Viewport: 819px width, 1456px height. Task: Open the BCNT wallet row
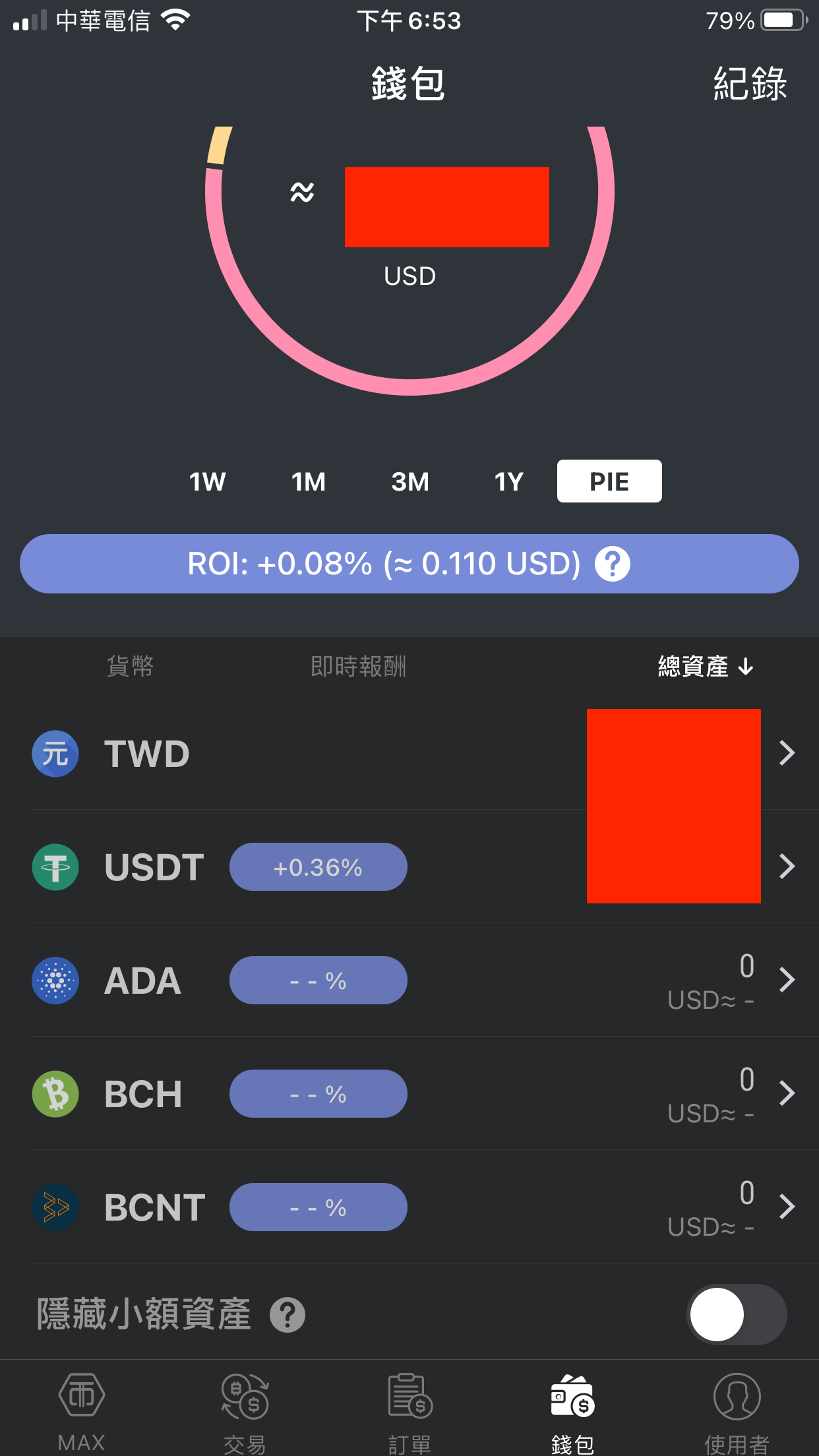pyautogui.click(x=409, y=1207)
